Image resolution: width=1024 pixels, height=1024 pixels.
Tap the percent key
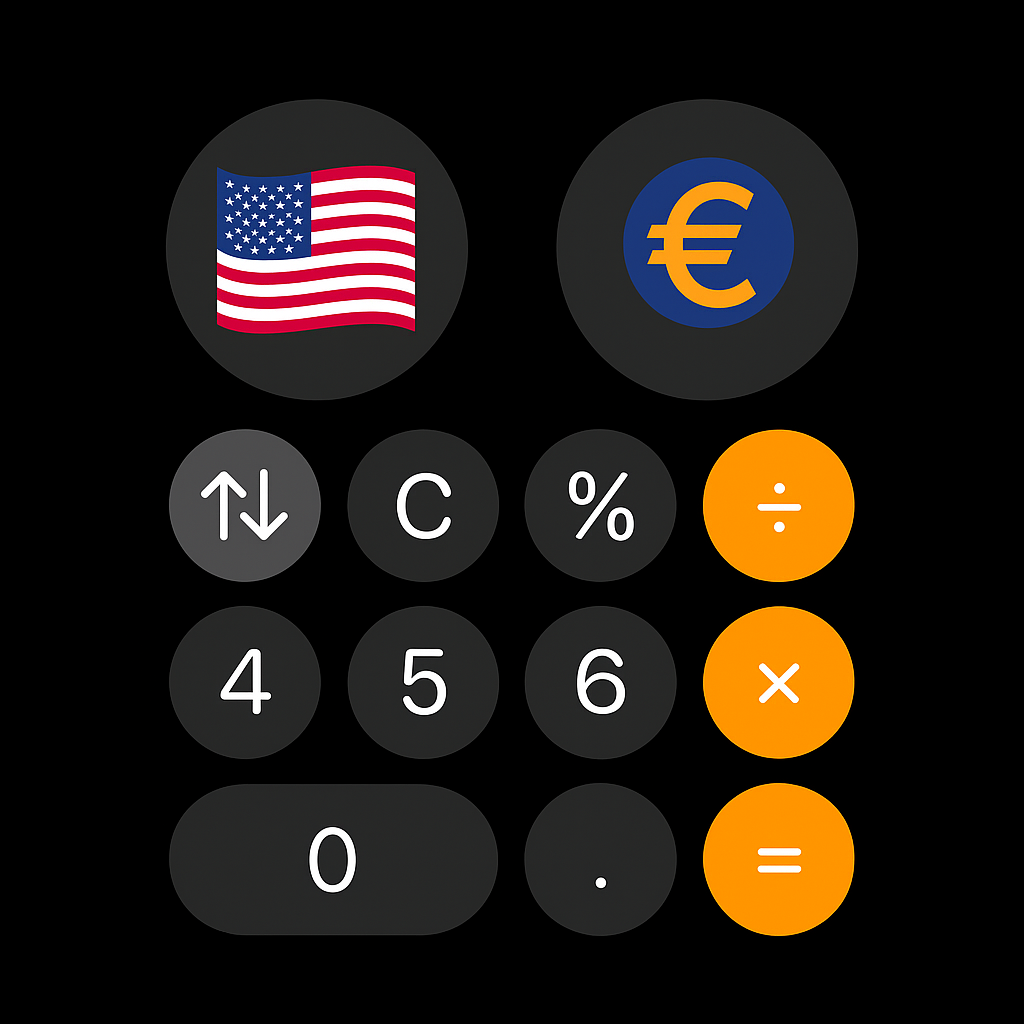click(600, 505)
